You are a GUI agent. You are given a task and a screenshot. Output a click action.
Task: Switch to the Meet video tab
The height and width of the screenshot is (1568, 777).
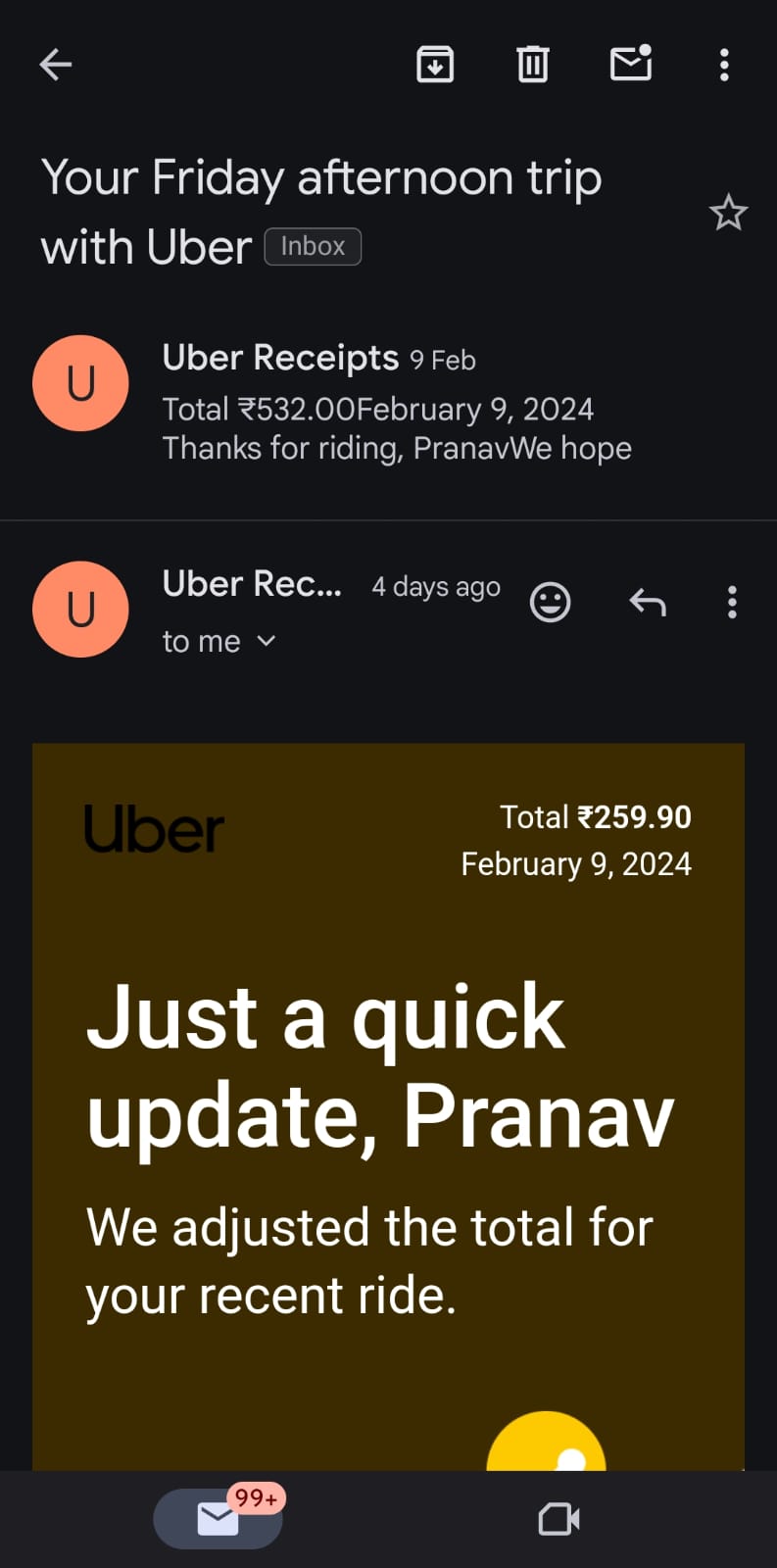click(x=558, y=1519)
